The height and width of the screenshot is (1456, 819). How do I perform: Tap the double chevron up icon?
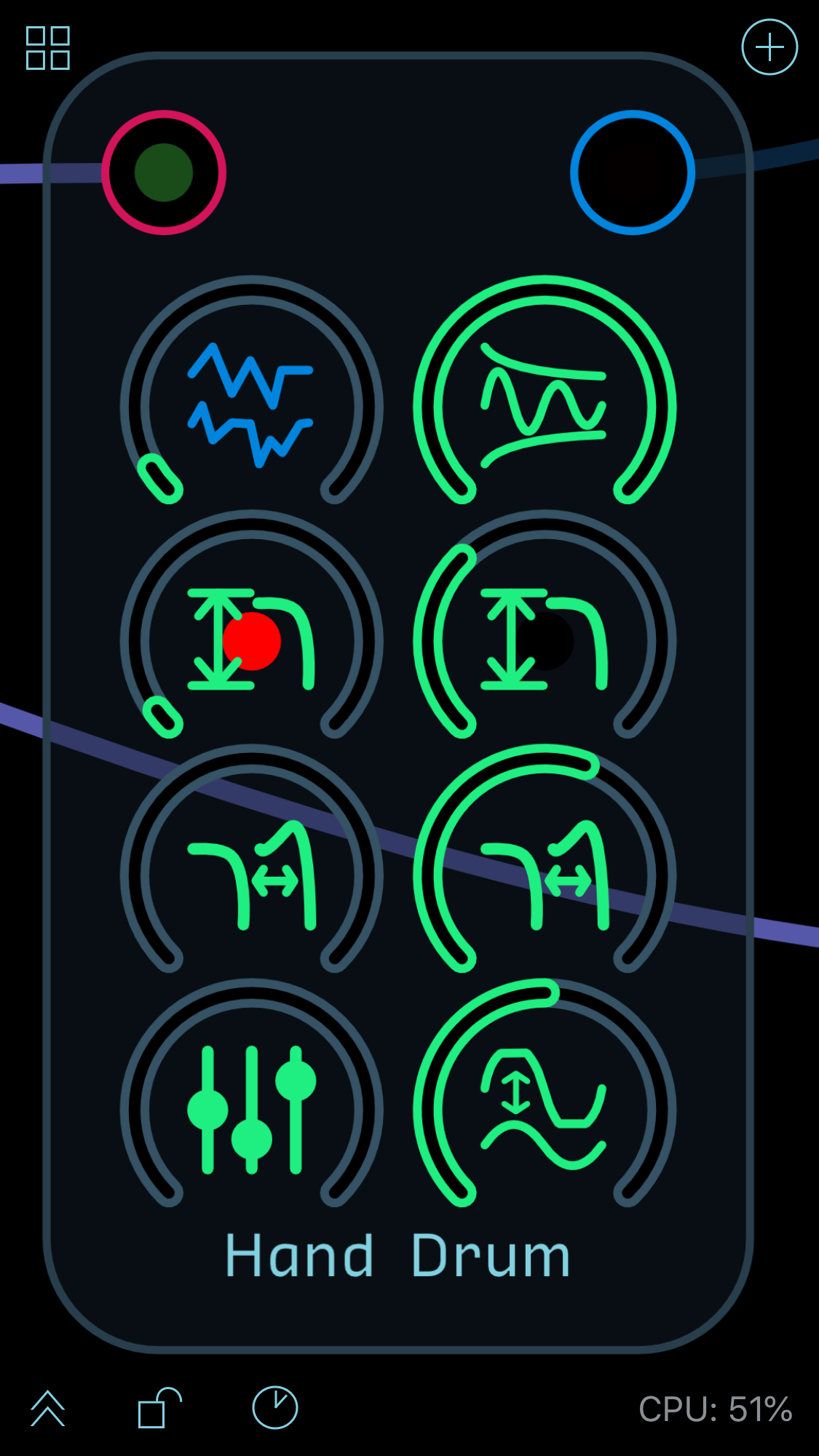point(48,1408)
